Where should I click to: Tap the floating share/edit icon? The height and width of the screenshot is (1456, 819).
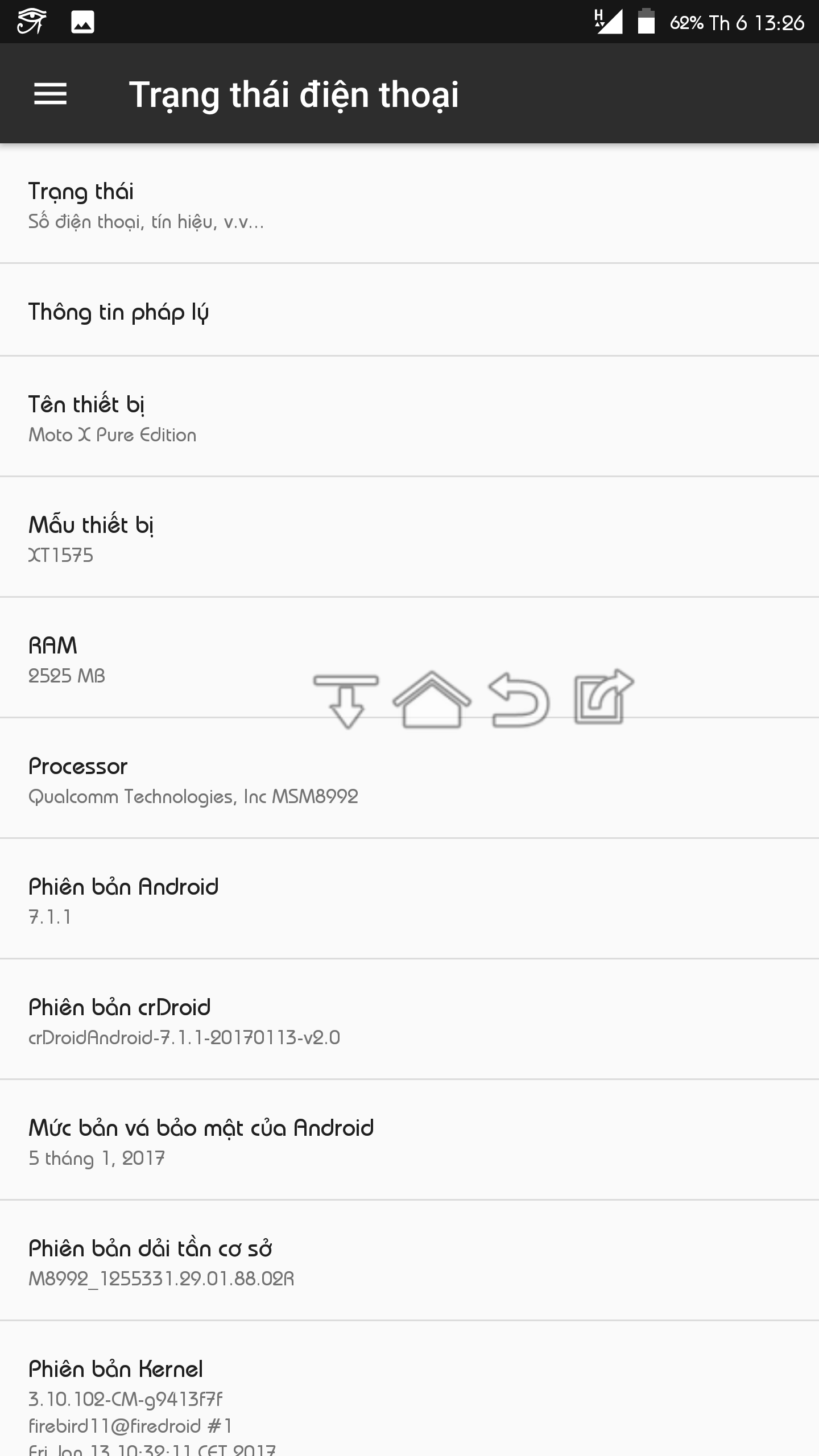tap(604, 697)
